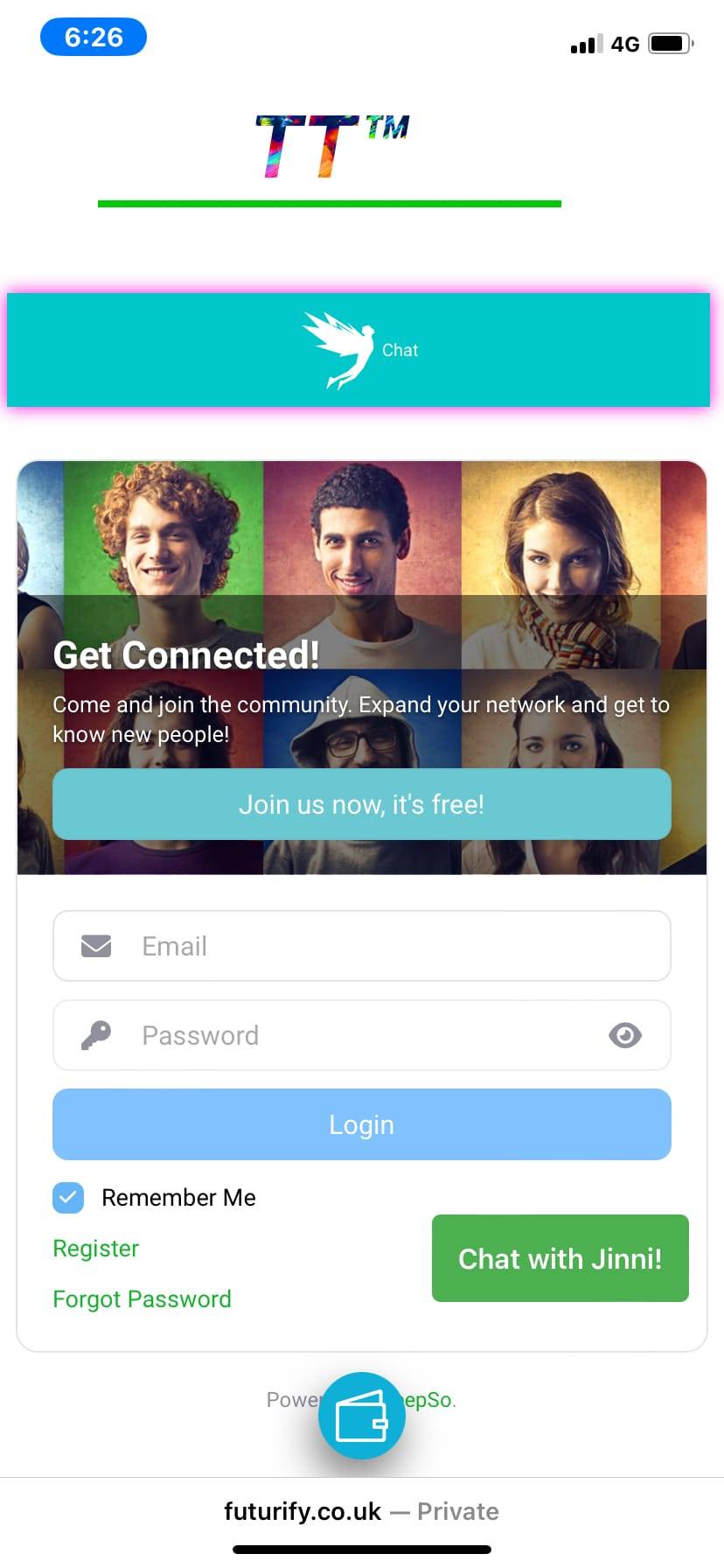Tap the Login button
Image resolution: width=724 pixels, height=1568 pixels.
coord(361,1124)
